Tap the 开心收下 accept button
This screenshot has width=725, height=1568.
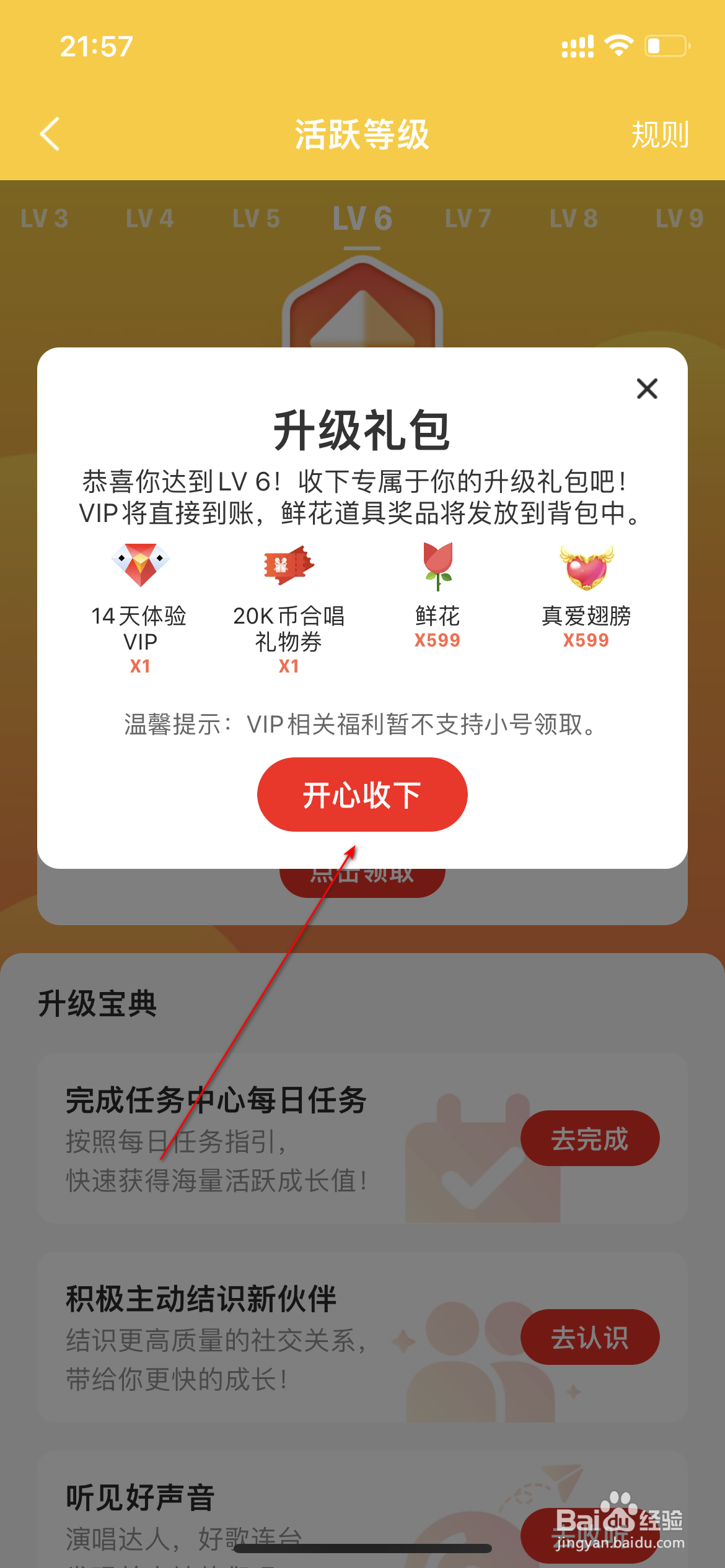(x=362, y=795)
